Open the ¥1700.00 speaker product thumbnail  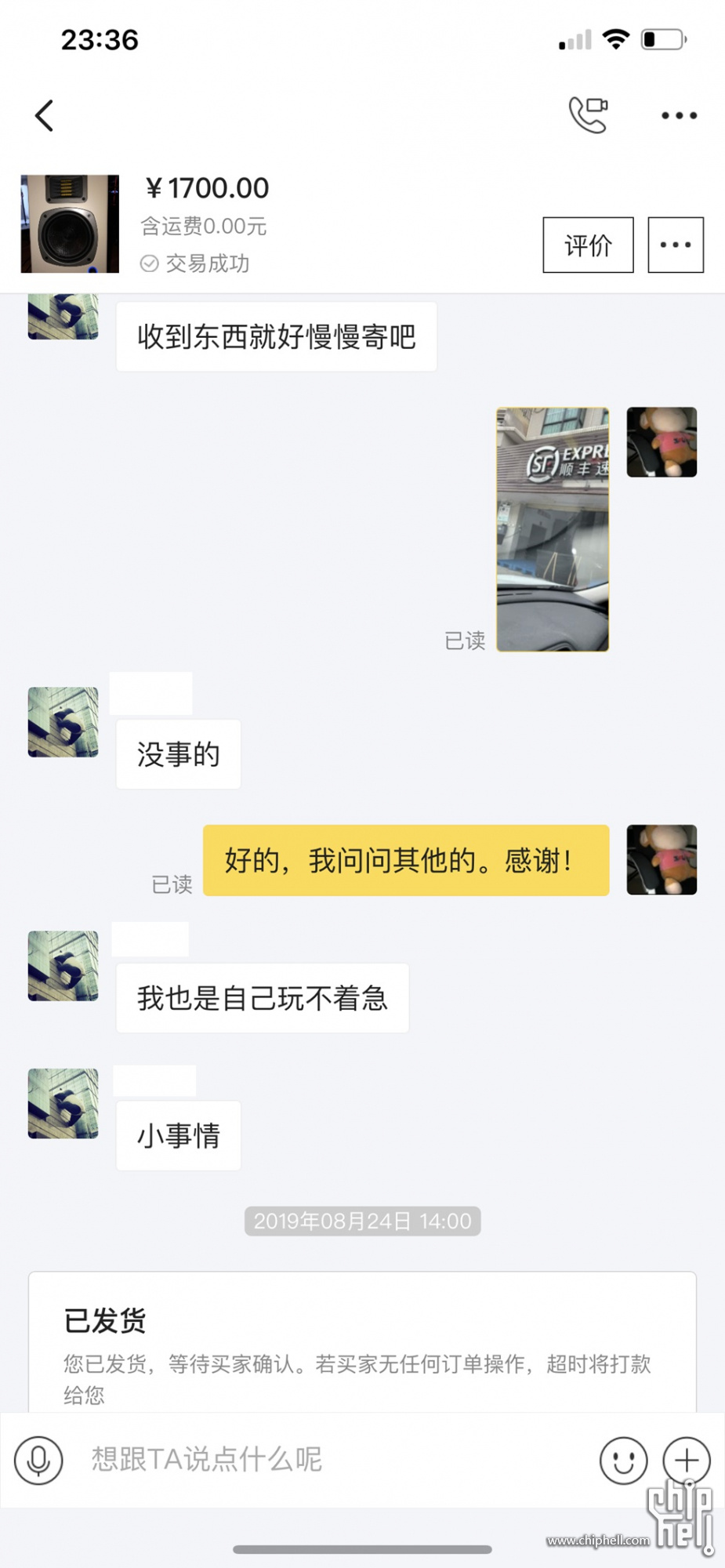coord(70,224)
